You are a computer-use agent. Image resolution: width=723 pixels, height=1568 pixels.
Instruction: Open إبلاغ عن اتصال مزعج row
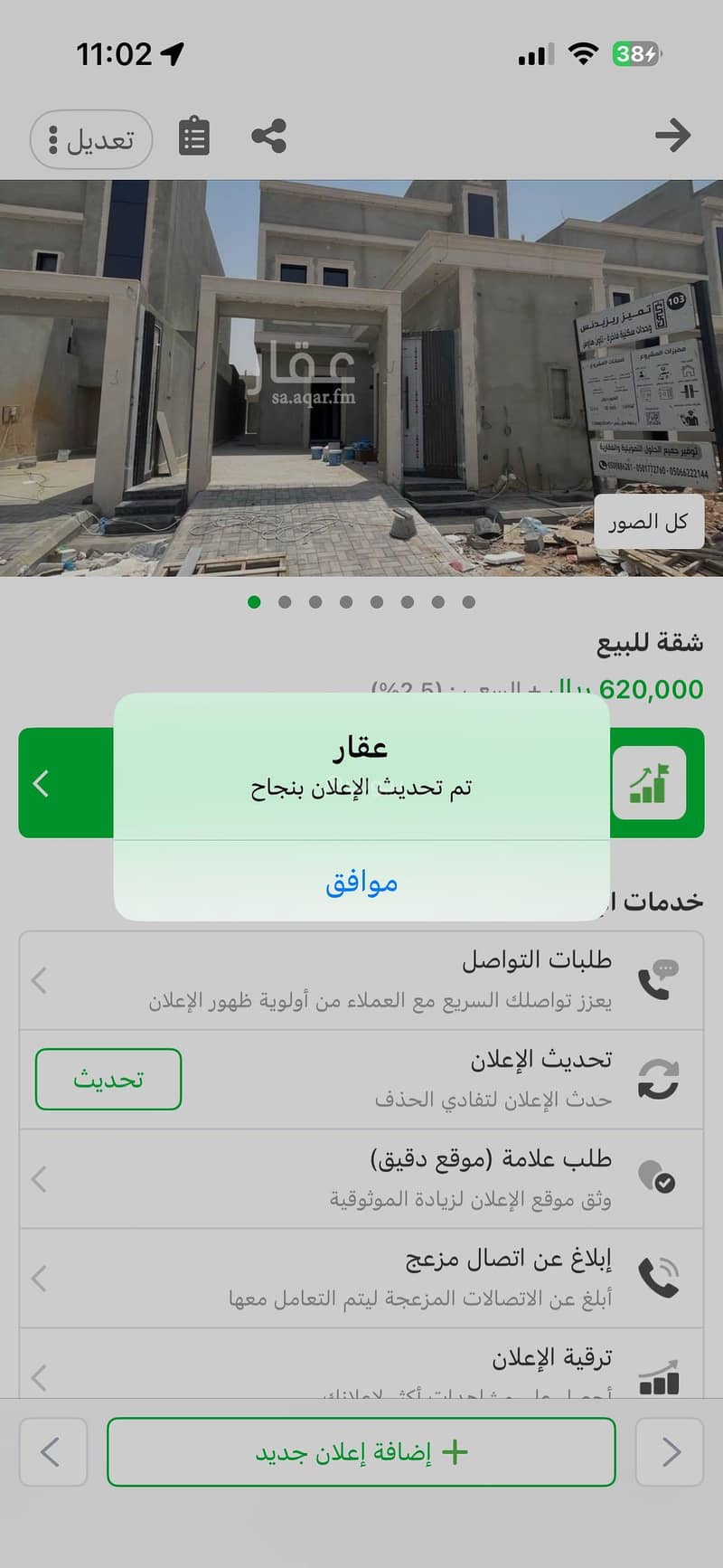[361, 1278]
